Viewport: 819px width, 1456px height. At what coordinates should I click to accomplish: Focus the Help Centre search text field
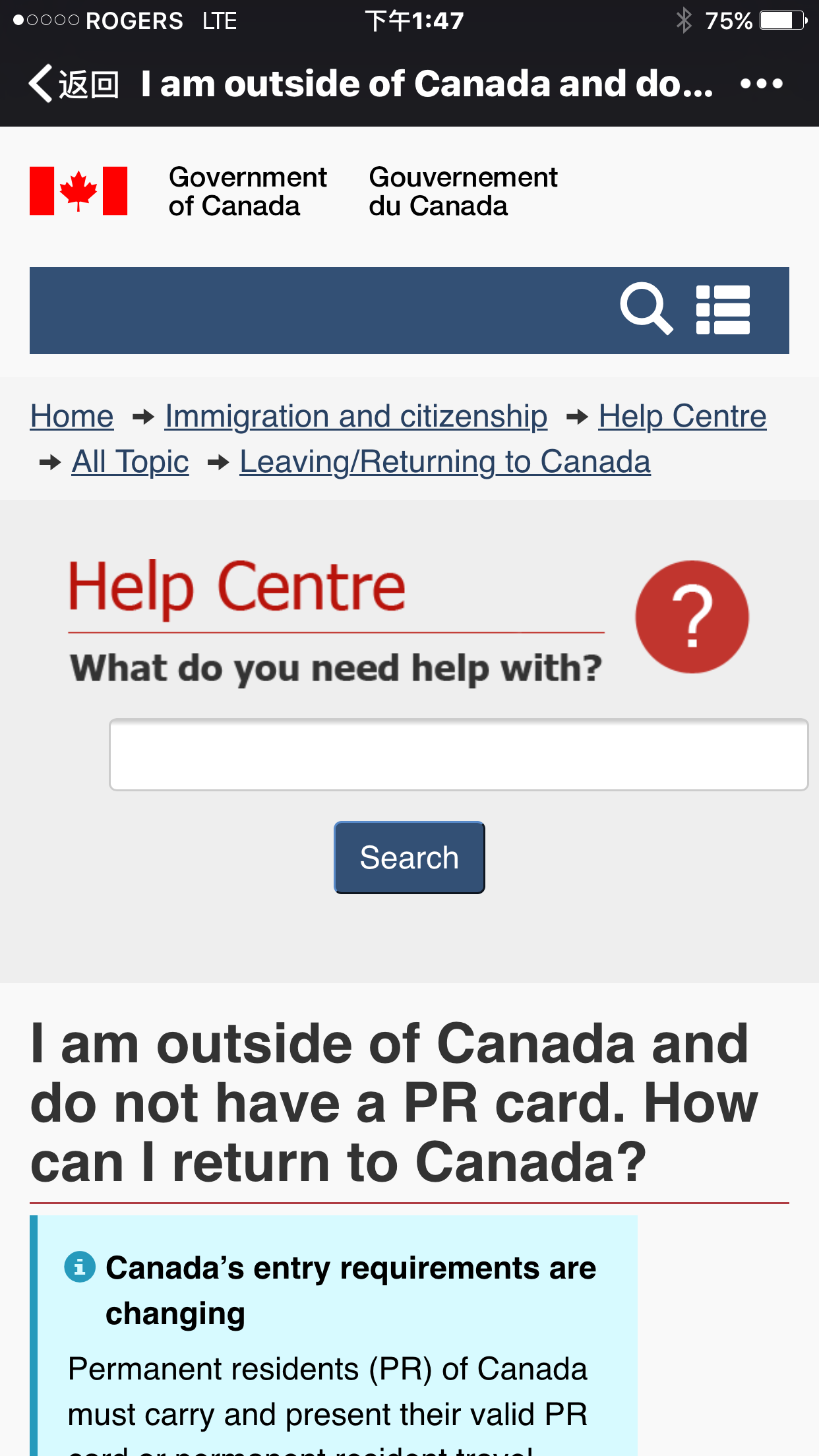pyautogui.click(x=459, y=754)
